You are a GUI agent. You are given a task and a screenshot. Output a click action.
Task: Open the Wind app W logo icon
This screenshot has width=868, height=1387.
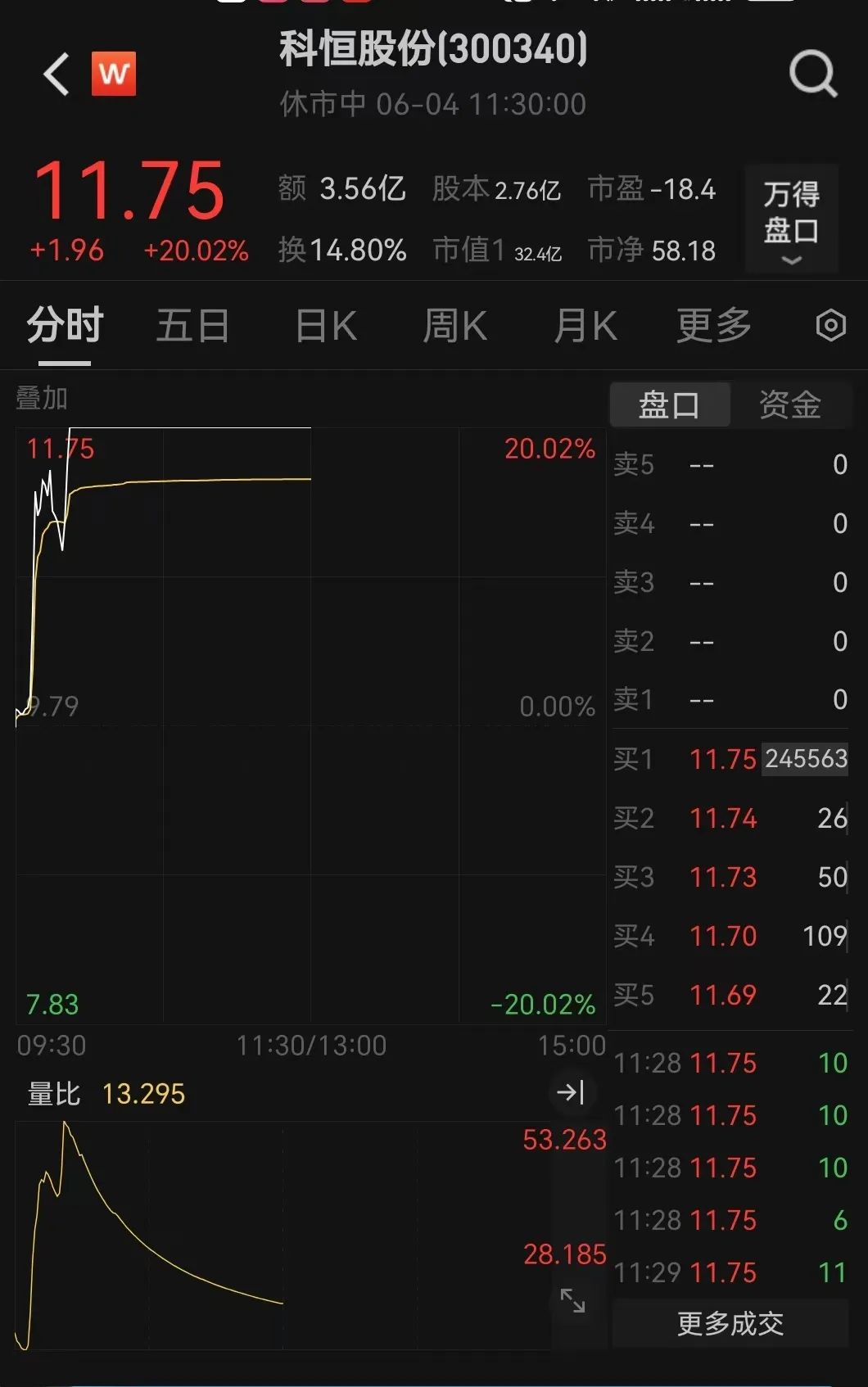[115, 74]
